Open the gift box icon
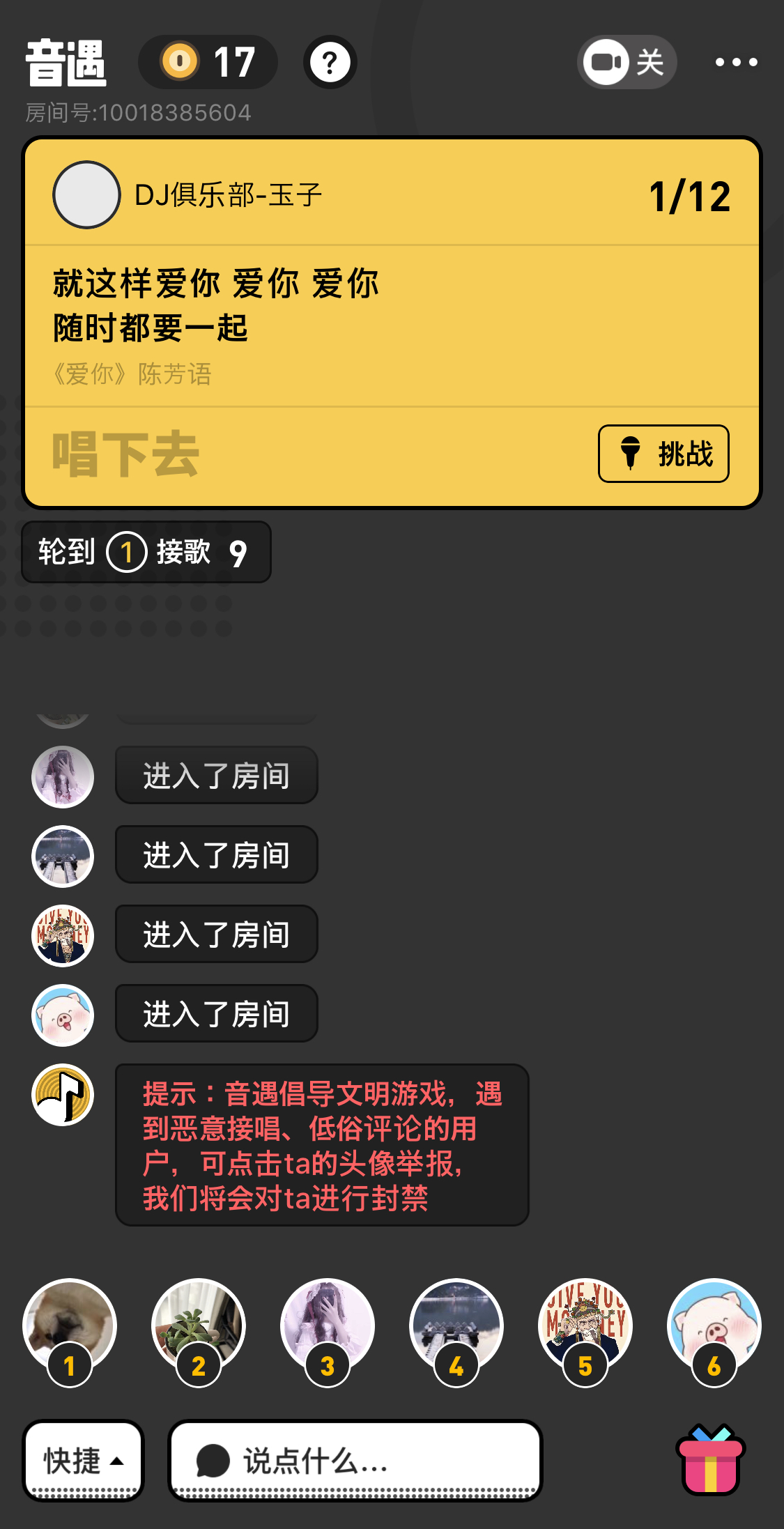 [710, 1460]
